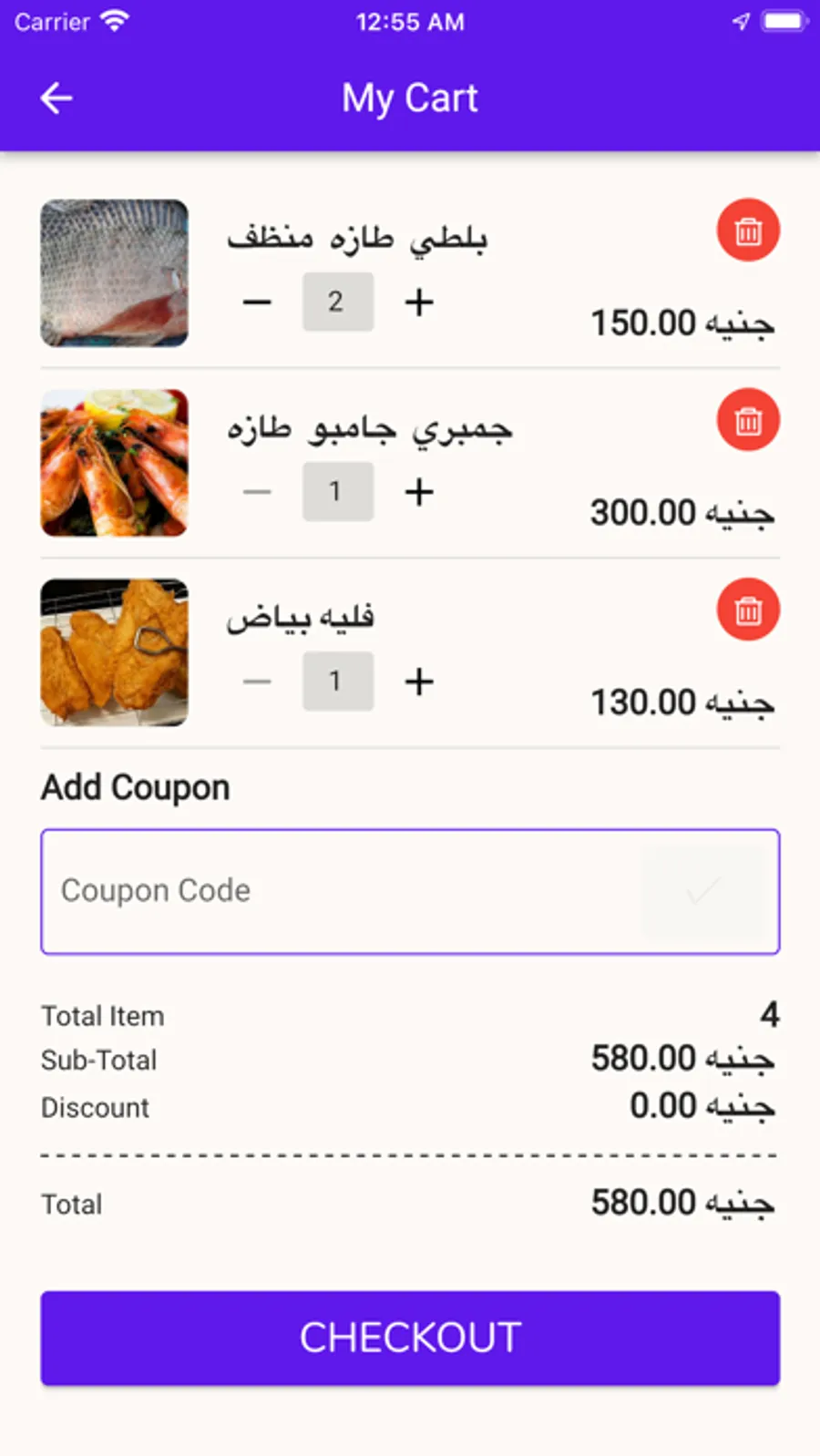The height and width of the screenshot is (1456, 820).
Task: Increase quantity of فليه بياض
Action: [419, 682]
